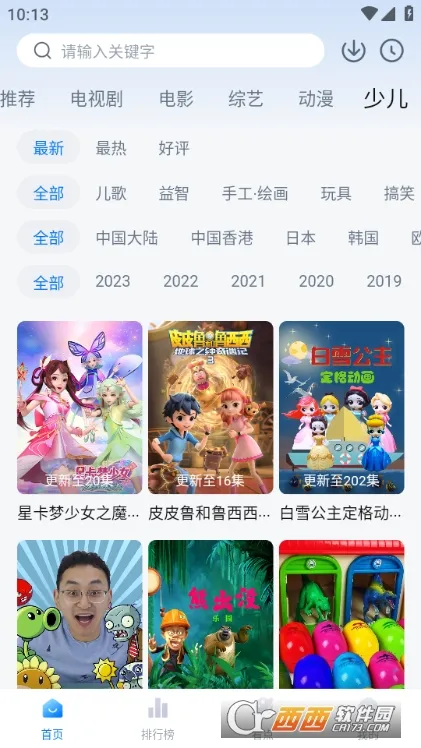Tap the keyword search box
Screen dimensions: 421x748
pyautogui.click(x=170, y=51)
